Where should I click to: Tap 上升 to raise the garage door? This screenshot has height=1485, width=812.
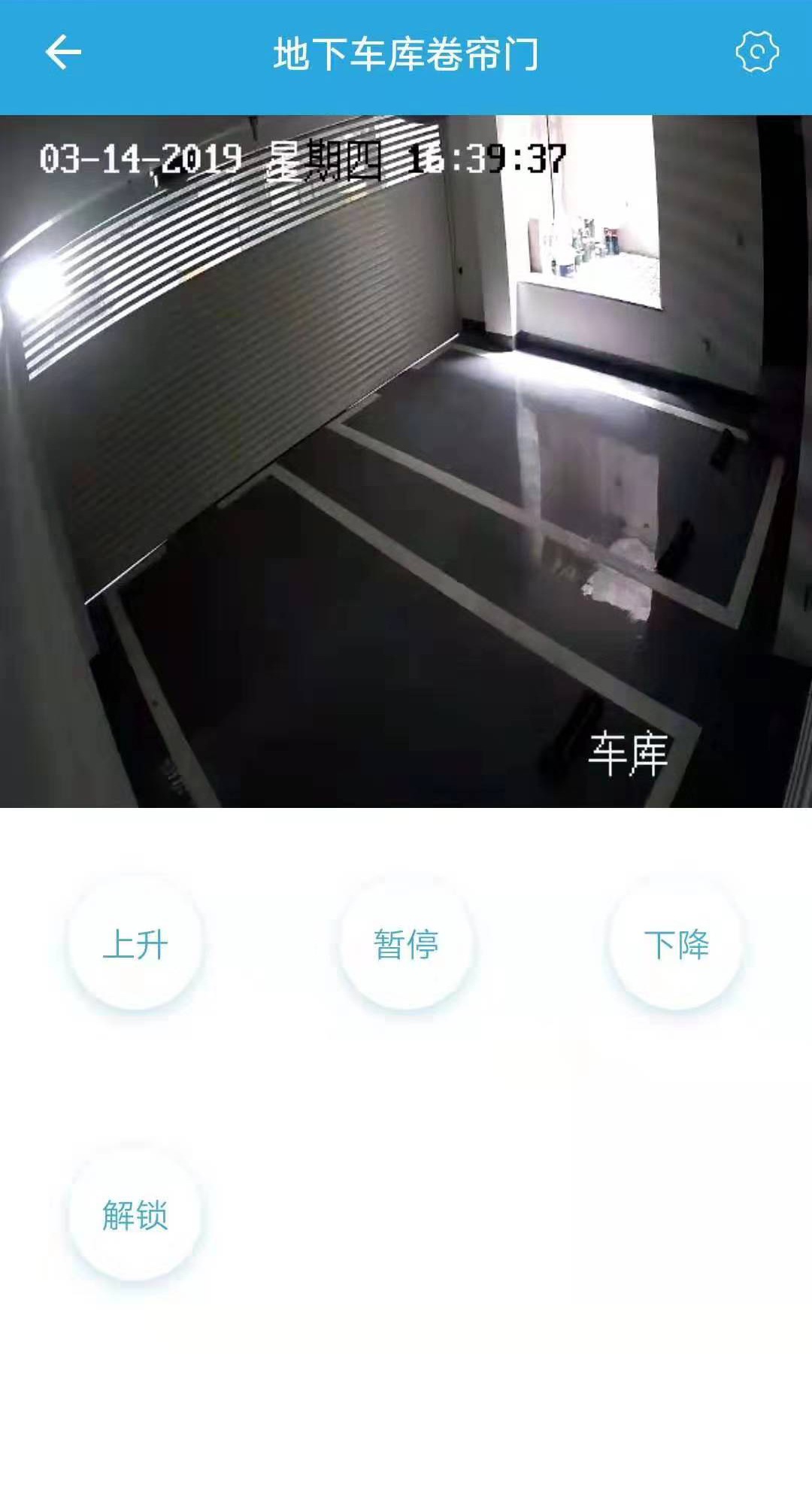135,944
